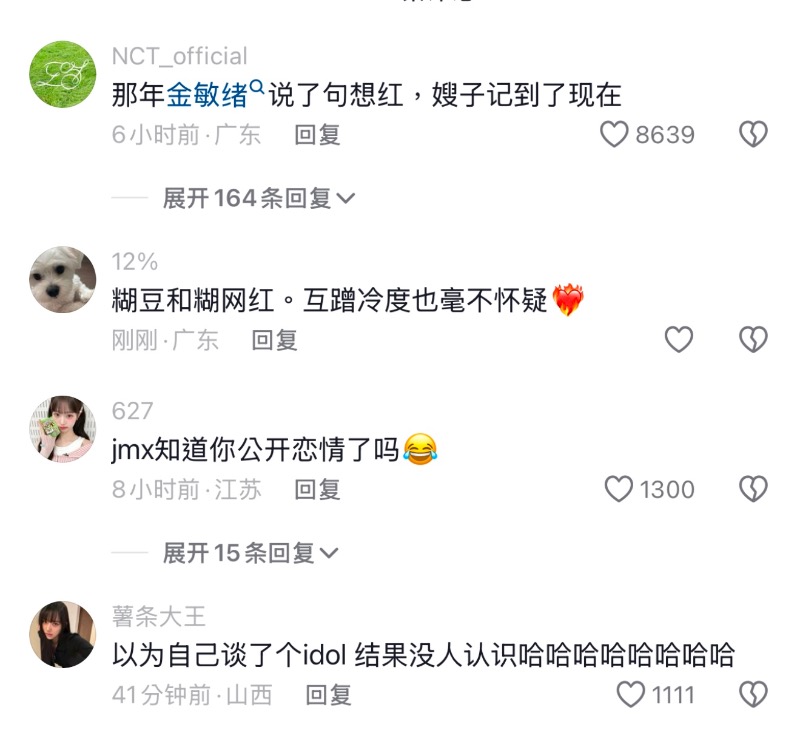
Task: Dislike the comment by 12%
Action: pyautogui.click(x=752, y=340)
